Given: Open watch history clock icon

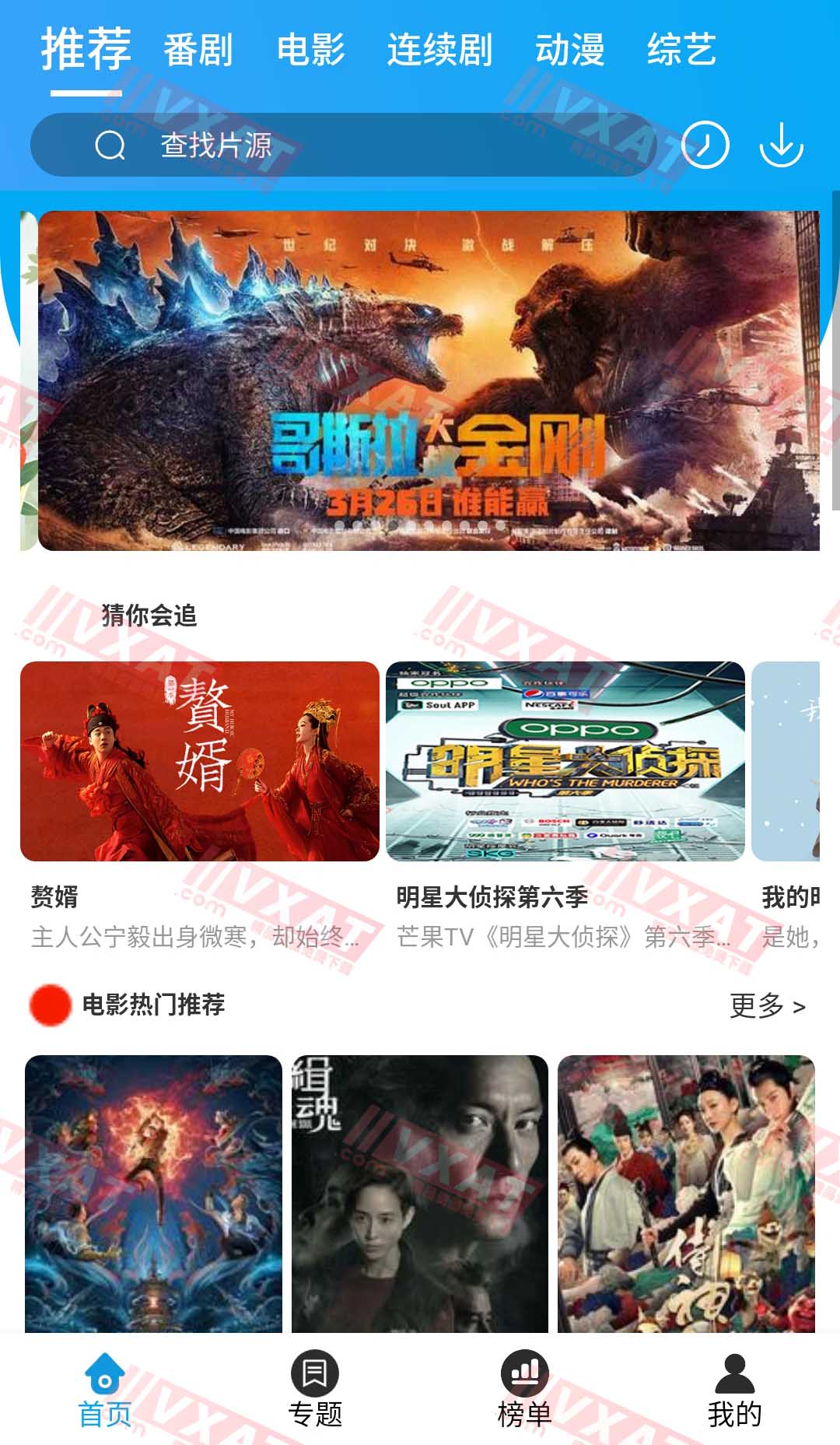Looking at the screenshot, I should [705, 145].
